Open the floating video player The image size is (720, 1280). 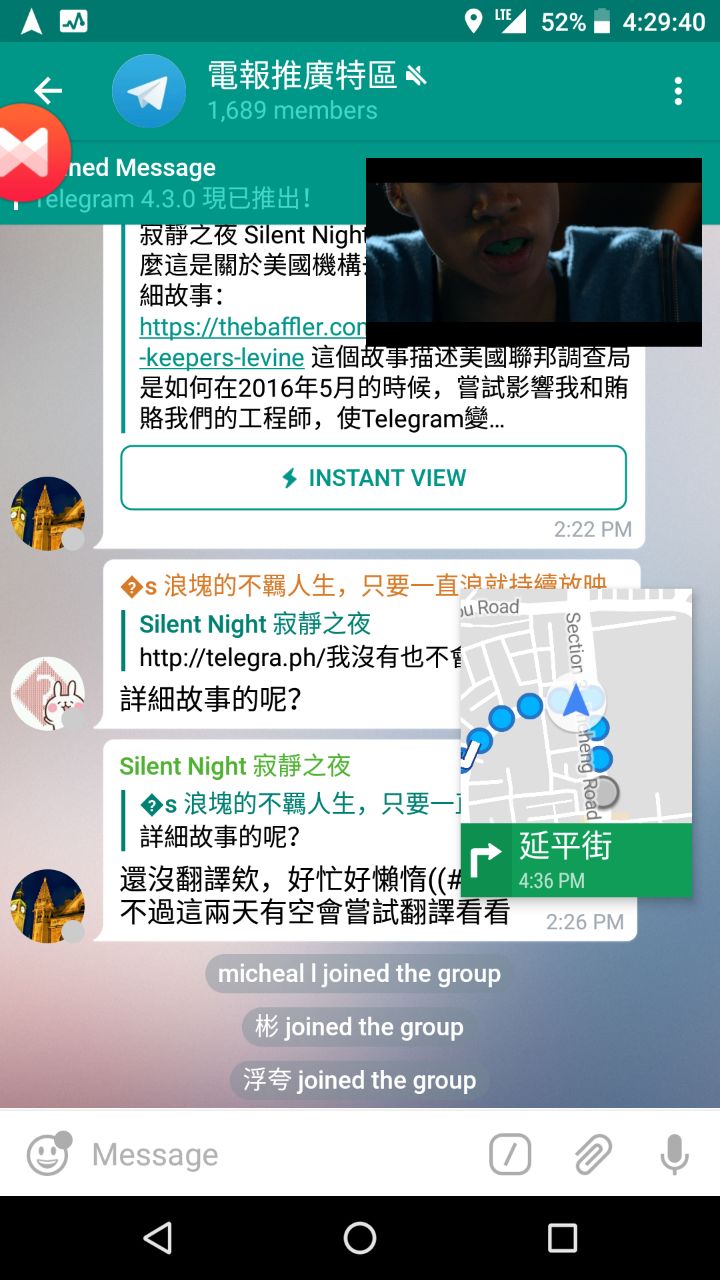pyautogui.click(x=534, y=252)
